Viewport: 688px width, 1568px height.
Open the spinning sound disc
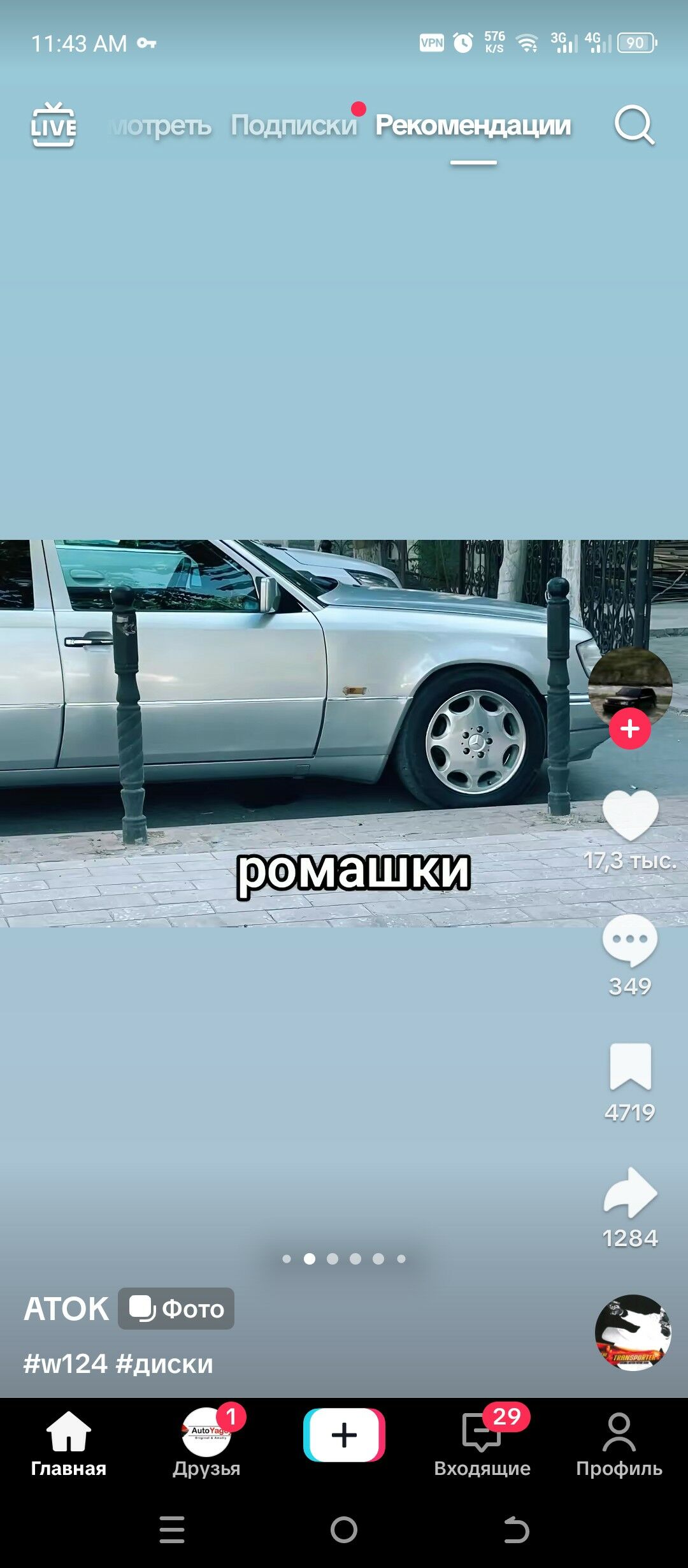tap(633, 1332)
